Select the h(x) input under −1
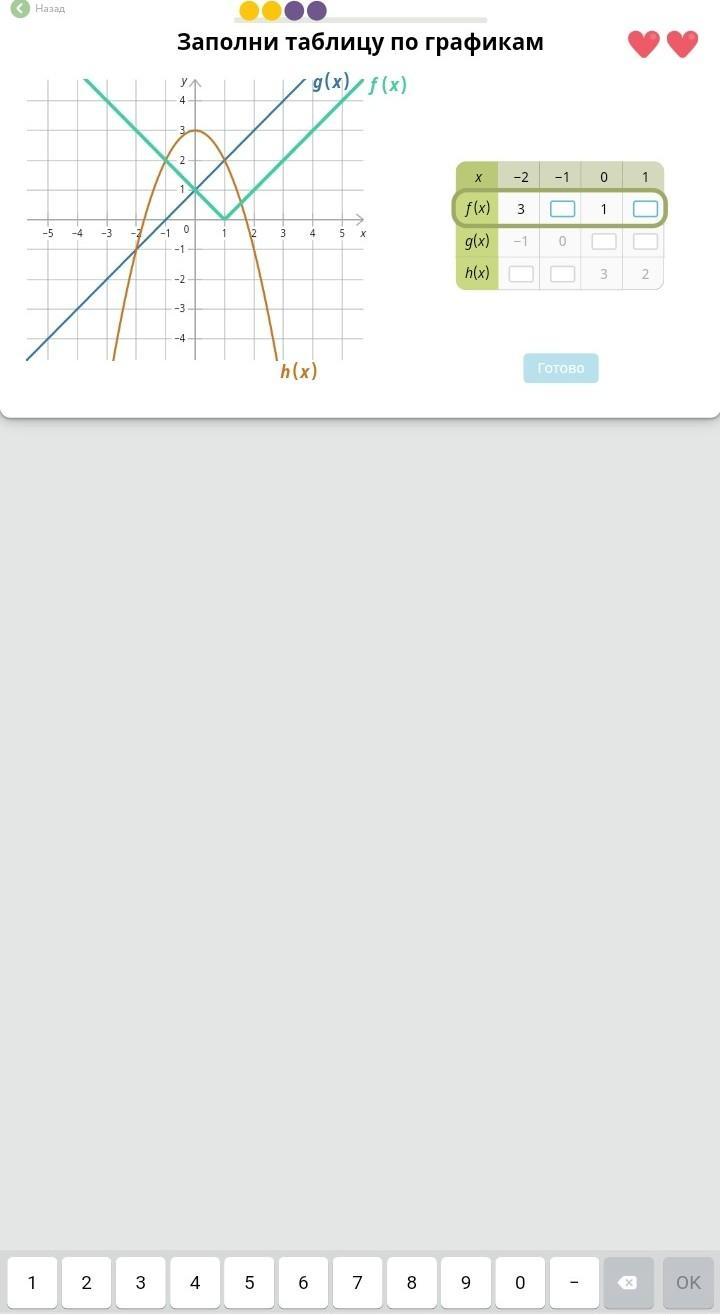 tap(562, 274)
